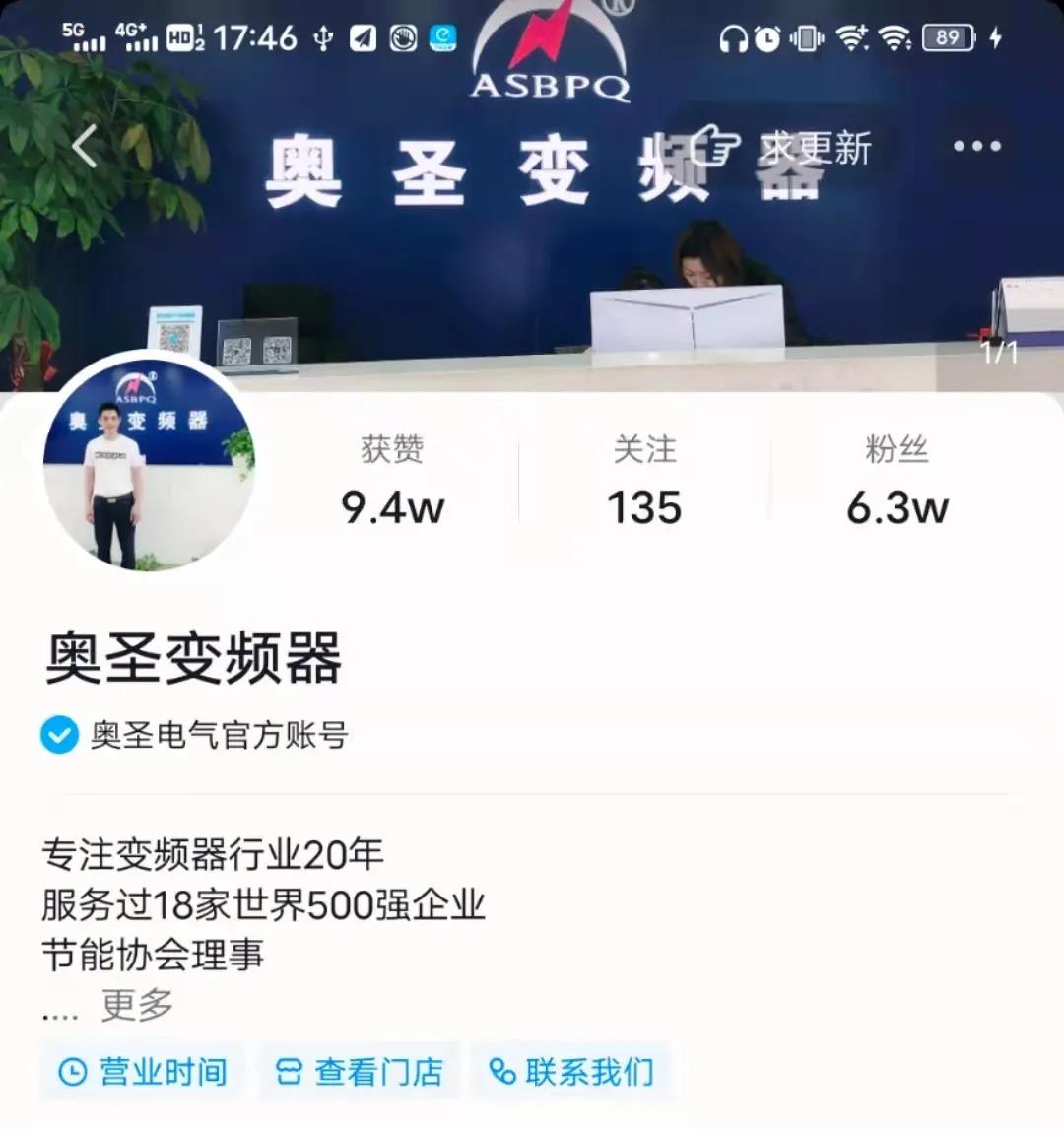Tap the 求更新 request update label
1064x1129 pixels.
click(814, 146)
